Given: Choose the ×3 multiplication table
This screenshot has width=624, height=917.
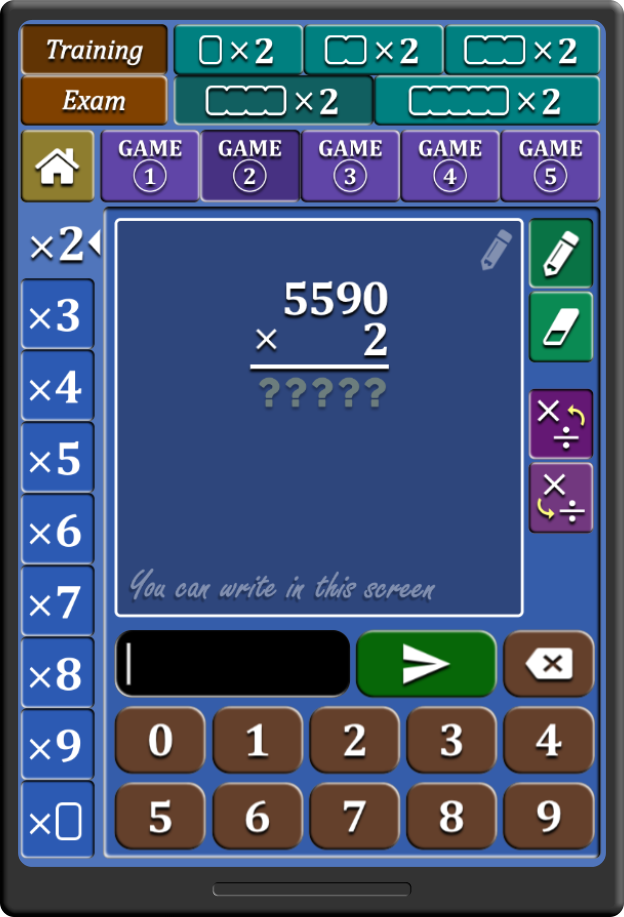Looking at the screenshot, I should 57,316.
